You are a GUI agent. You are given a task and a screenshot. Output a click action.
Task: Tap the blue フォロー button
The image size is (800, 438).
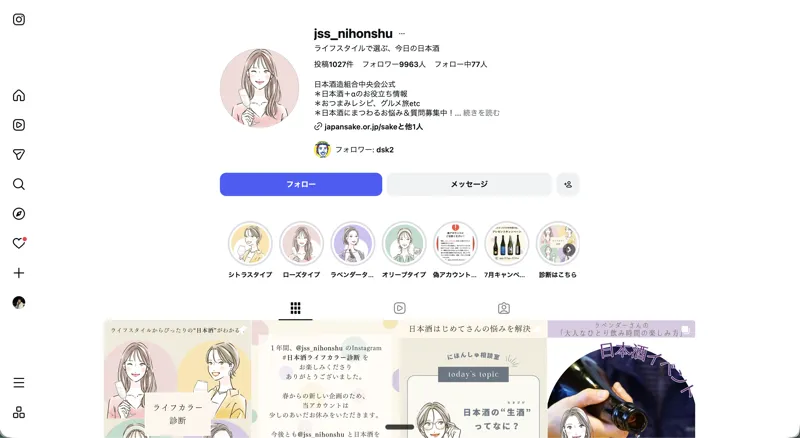pyautogui.click(x=301, y=184)
